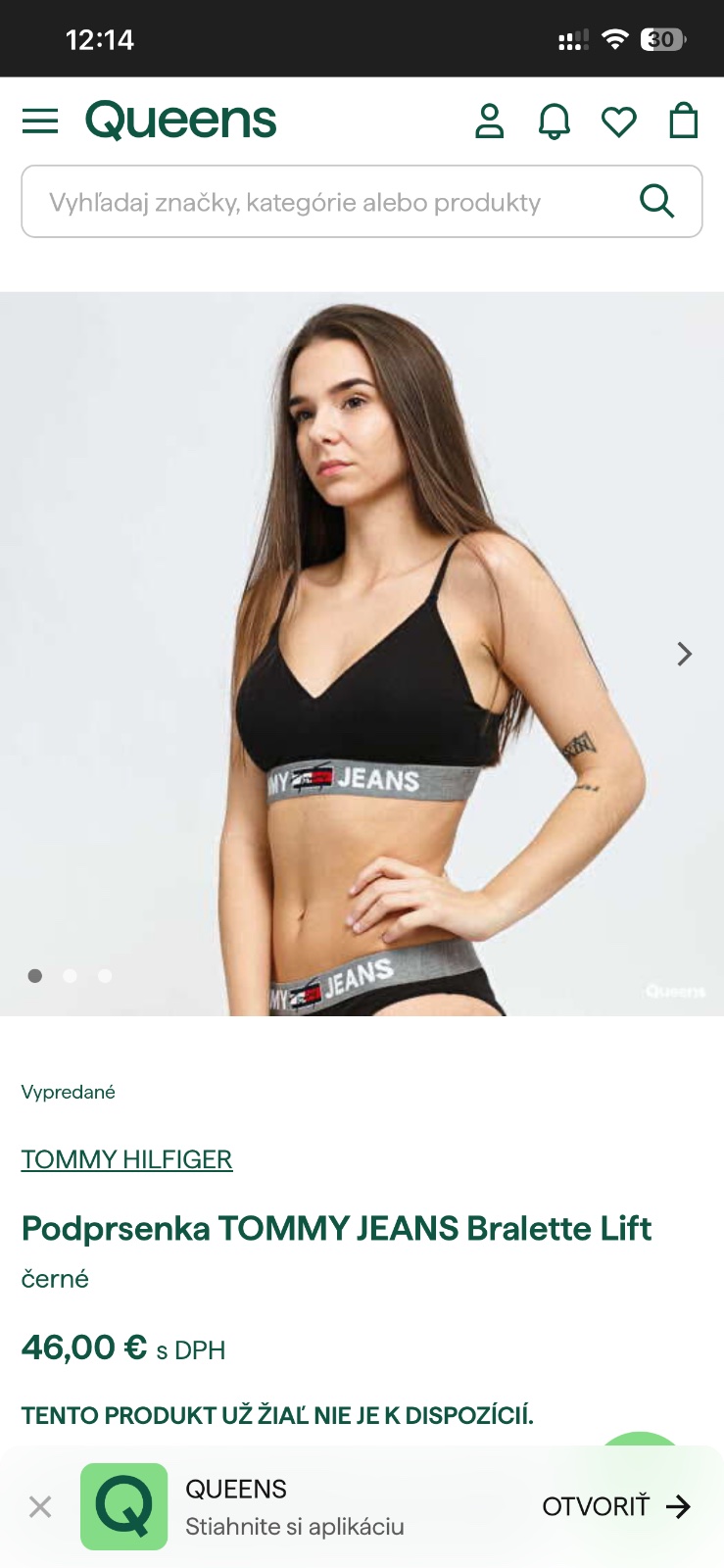
Task: Dismiss the Queens app banner
Action: 40,1506
